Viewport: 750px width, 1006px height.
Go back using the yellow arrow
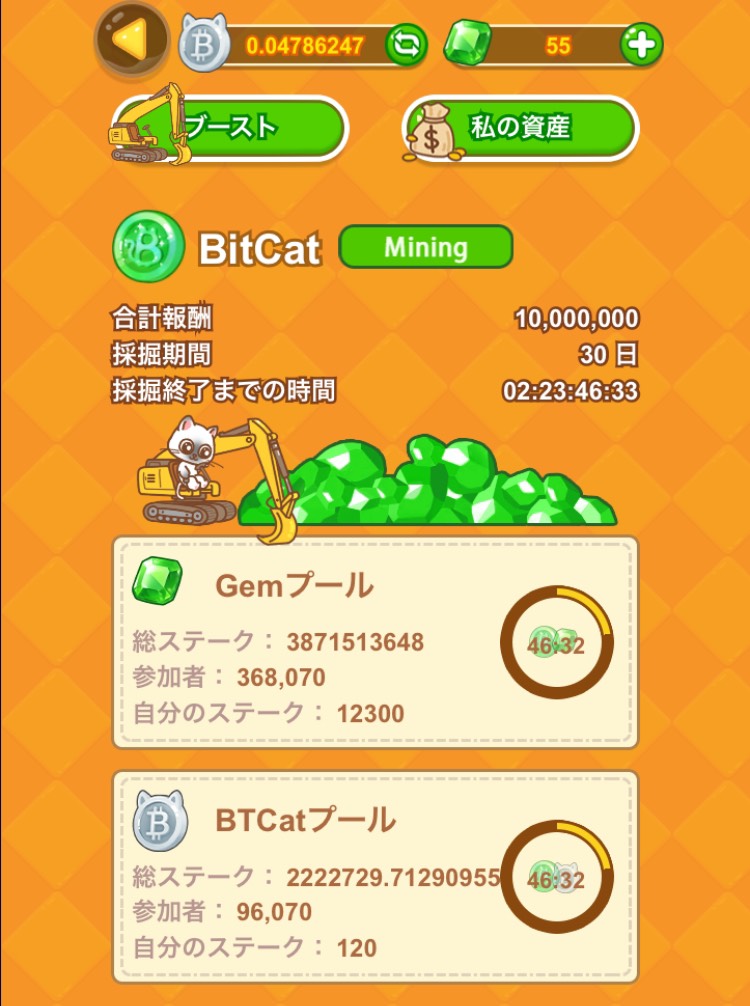[131, 41]
